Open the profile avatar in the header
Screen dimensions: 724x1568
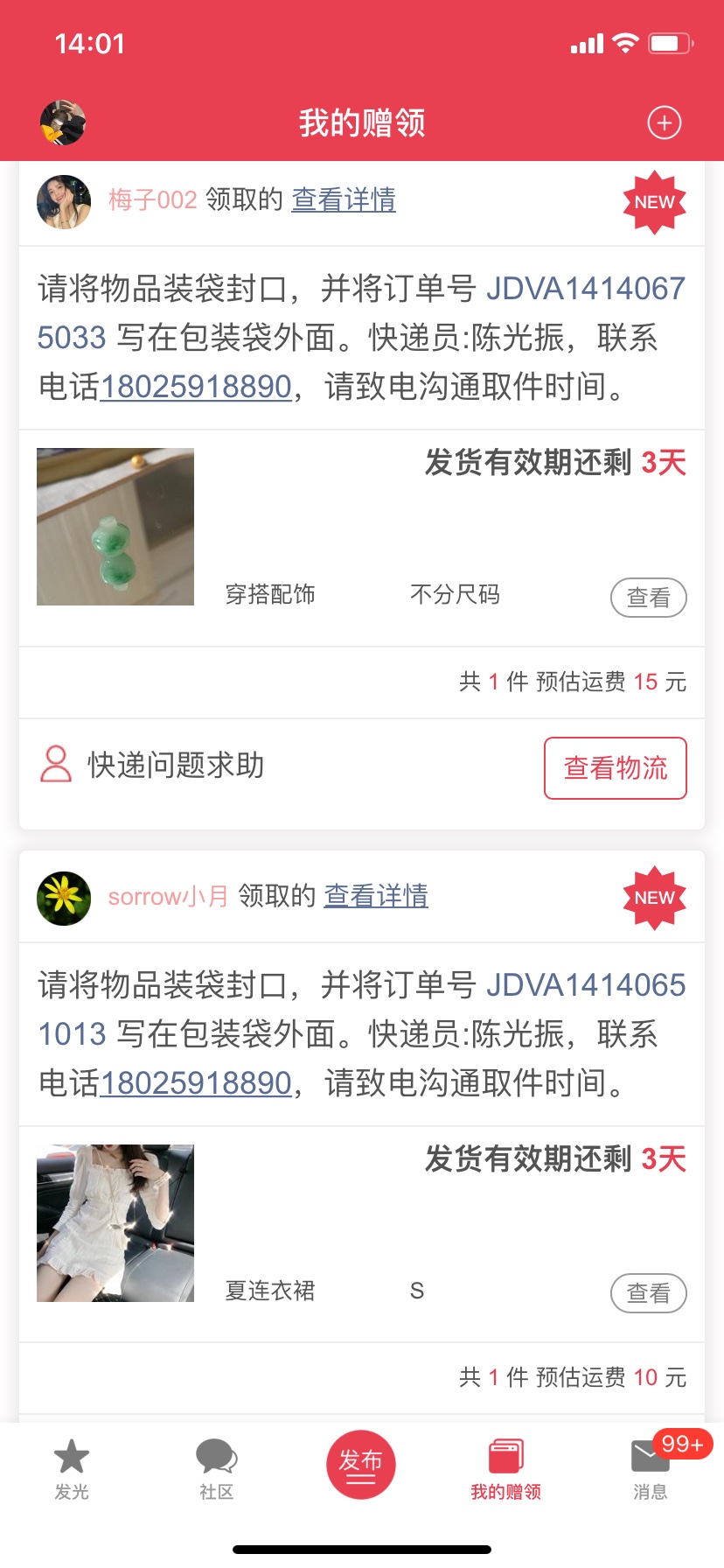(x=63, y=122)
